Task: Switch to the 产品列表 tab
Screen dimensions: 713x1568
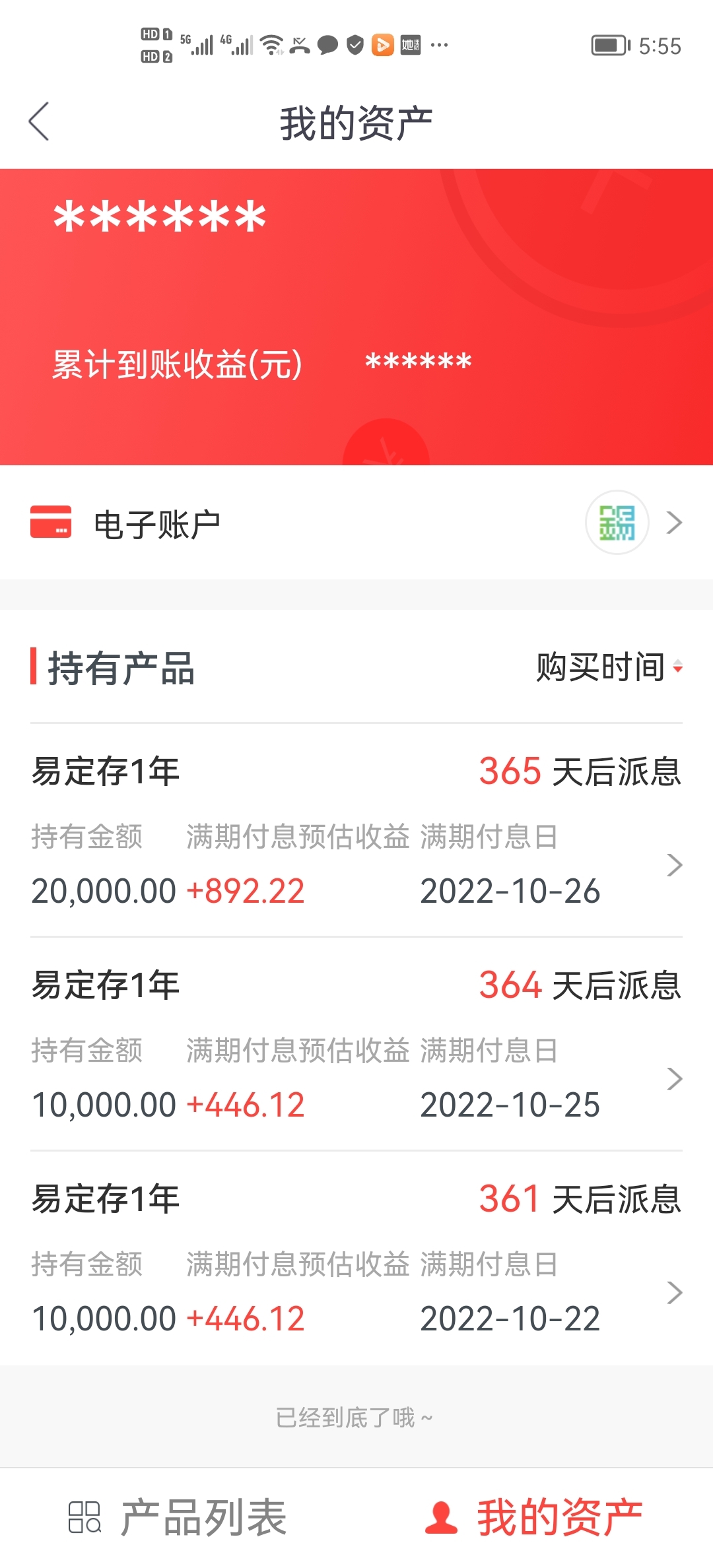Action: click(x=178, y=1518)
